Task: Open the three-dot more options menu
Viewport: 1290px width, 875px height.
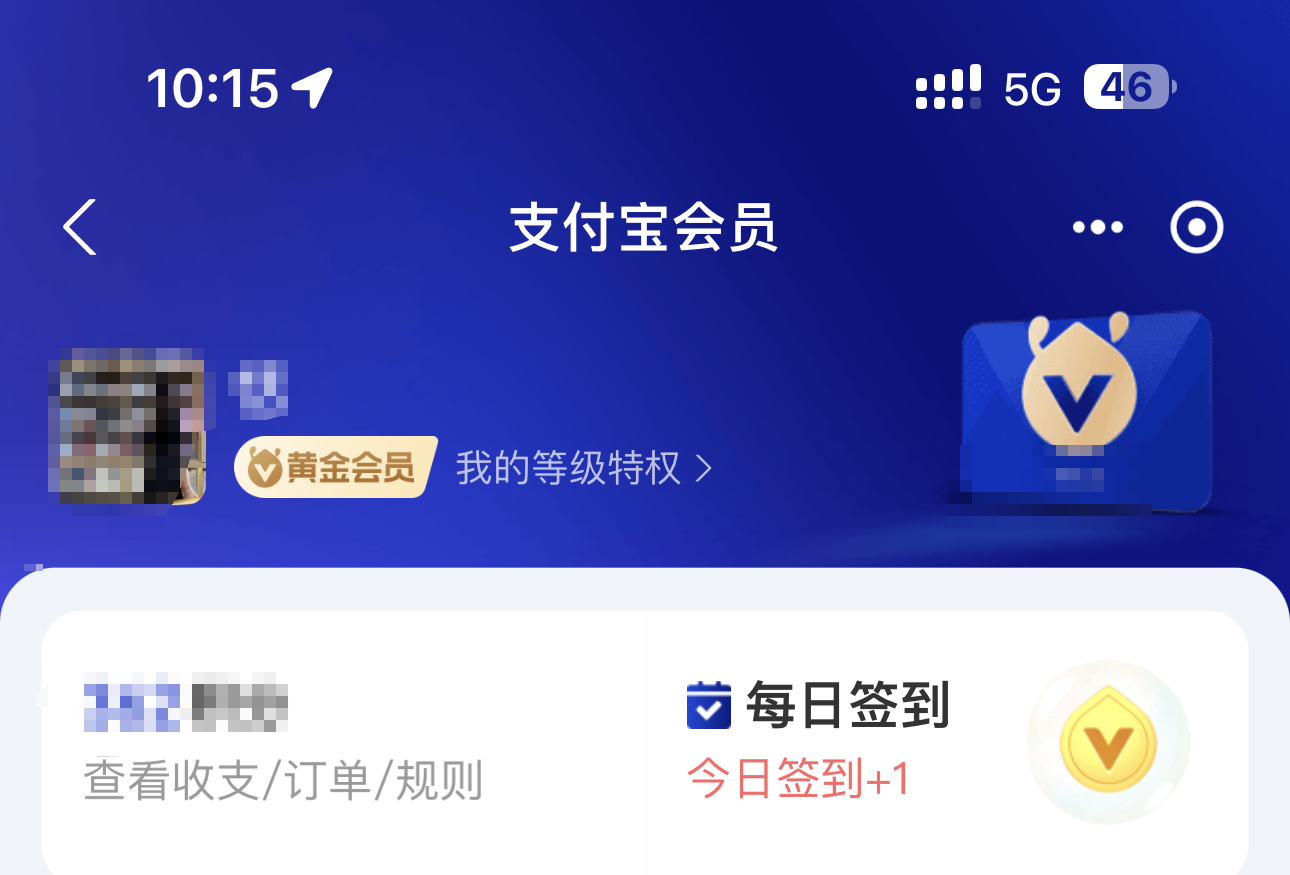Action: coord(1097,228)
